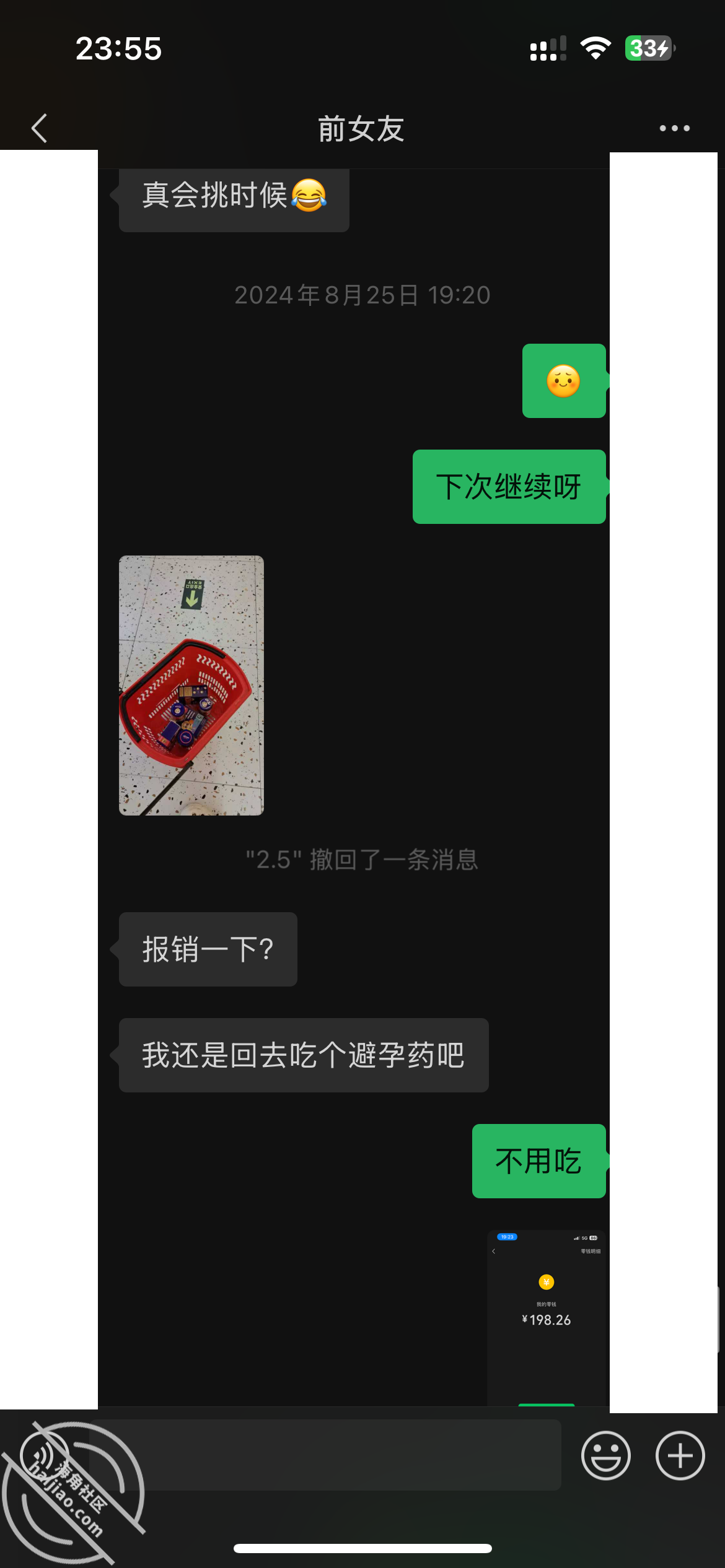Open the emoji sticker panel
Image resolution: width=725 pixels, height=1568 pixels.
click(605, 1455)
